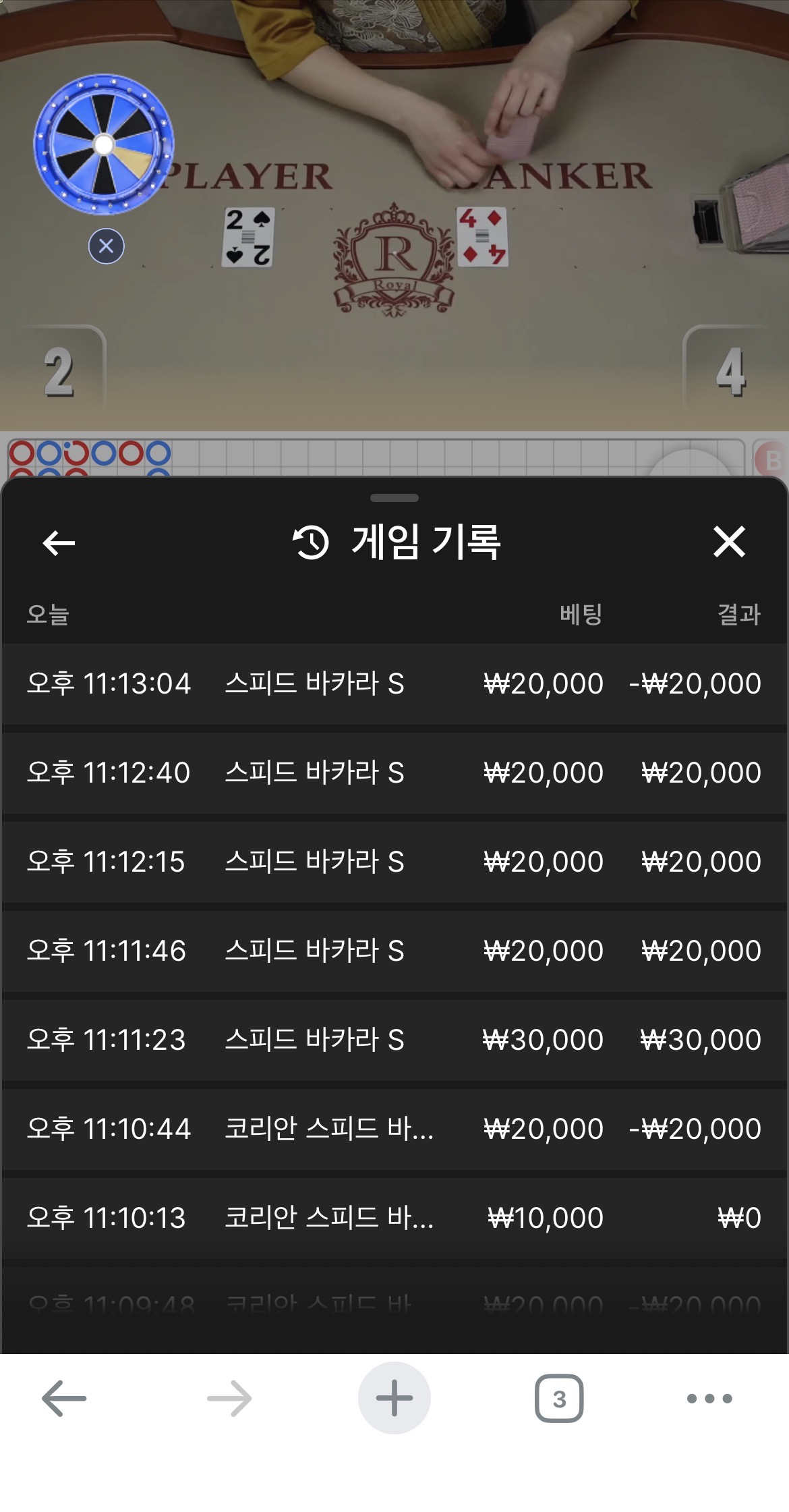Image resolution: width=789 pixels, height=1512 pixels.
Task: Open the 오후 11:11:23 ₩30,000 record
Action: click(x=394, y=1040)
